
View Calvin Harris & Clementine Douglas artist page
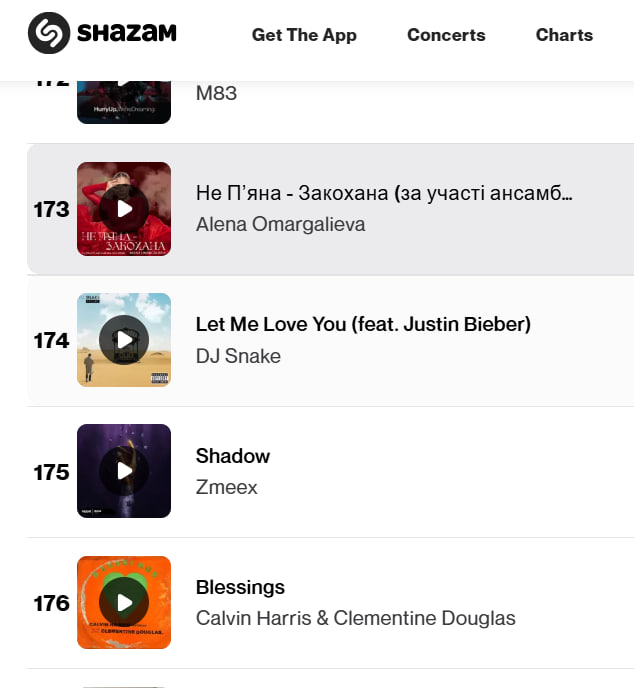pyautogui.click(x=355, y=618)
